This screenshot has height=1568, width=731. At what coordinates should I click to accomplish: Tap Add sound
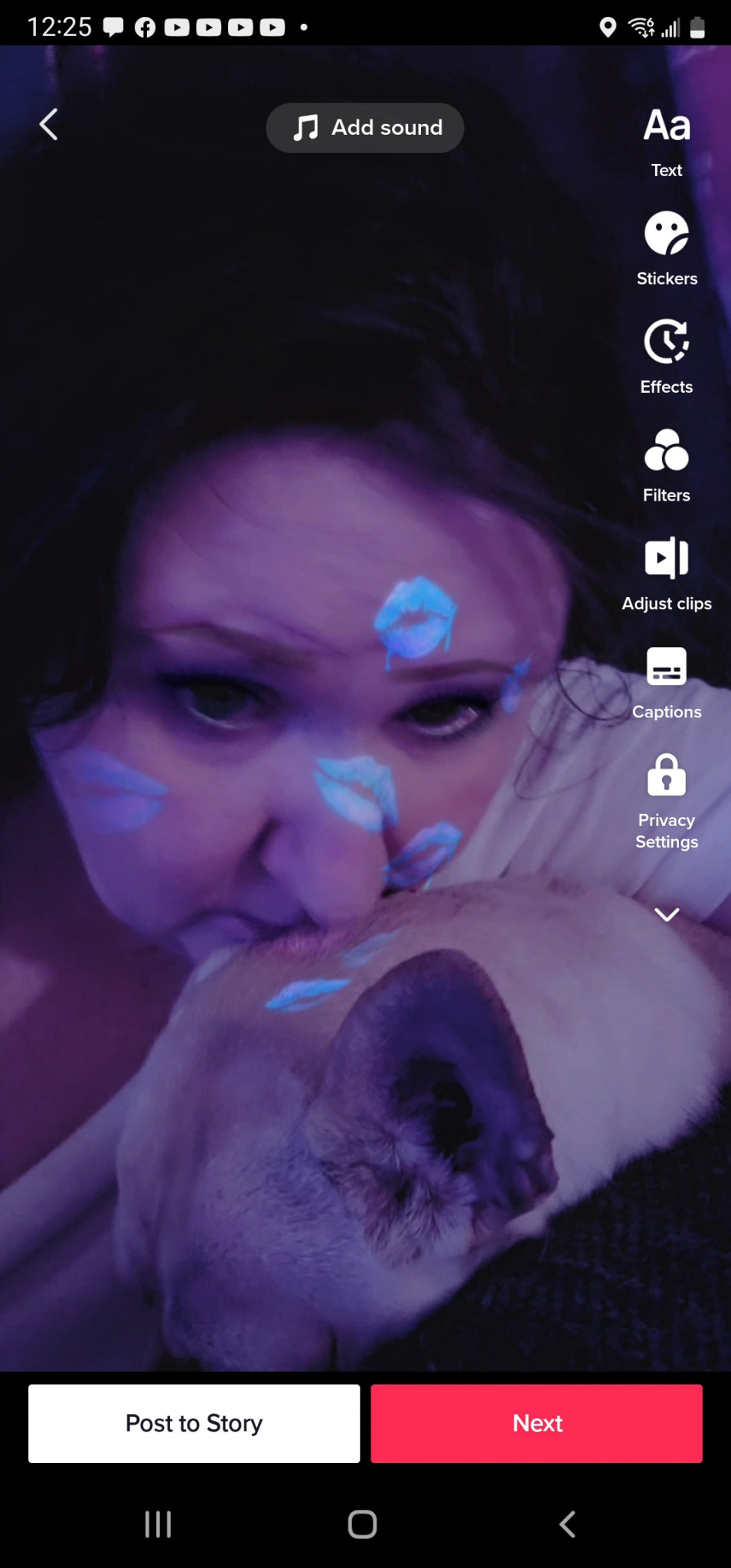(x=365, y=128)
